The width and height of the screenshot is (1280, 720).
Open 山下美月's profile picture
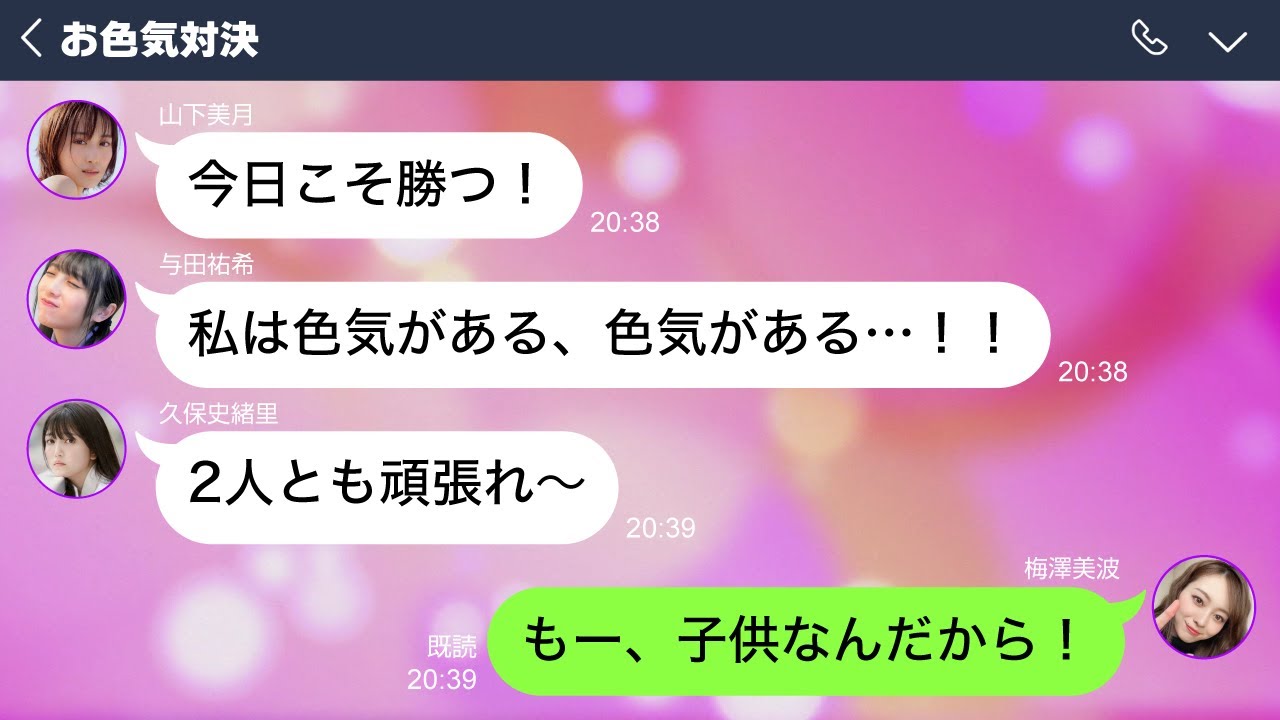(76, 149)
